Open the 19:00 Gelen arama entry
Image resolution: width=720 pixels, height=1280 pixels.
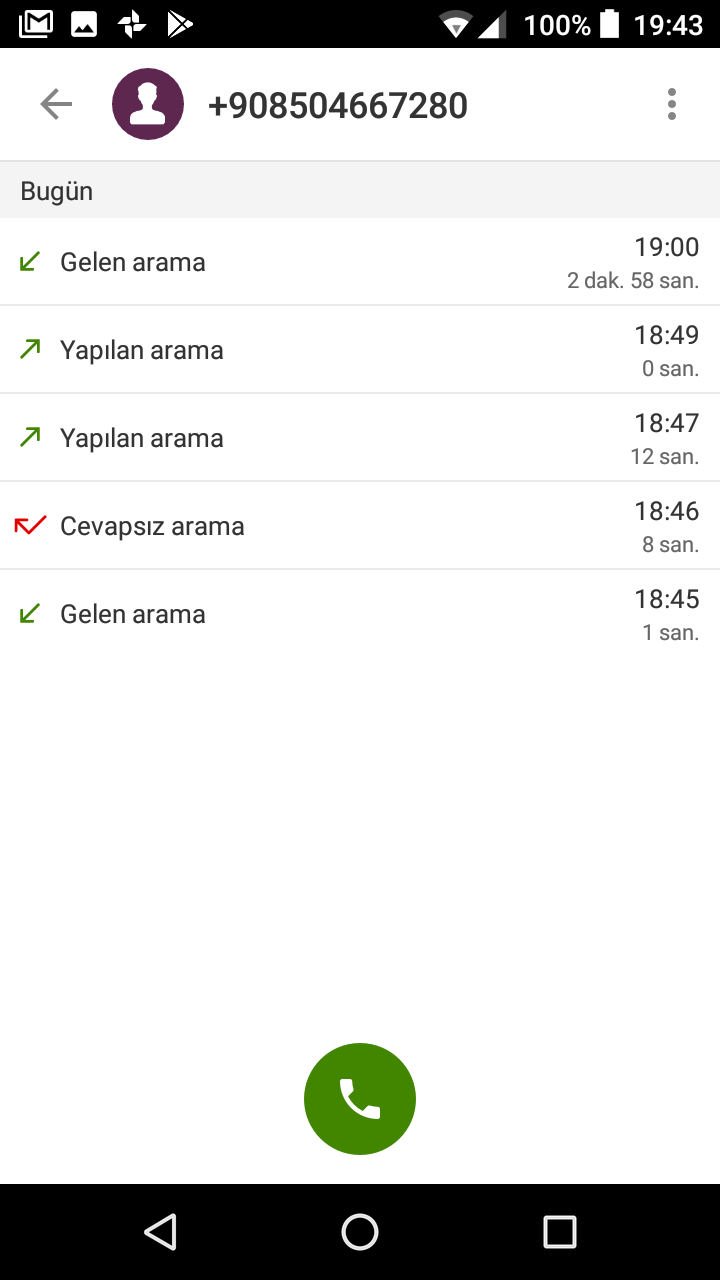pyautogui.click(x=360, y=262)
